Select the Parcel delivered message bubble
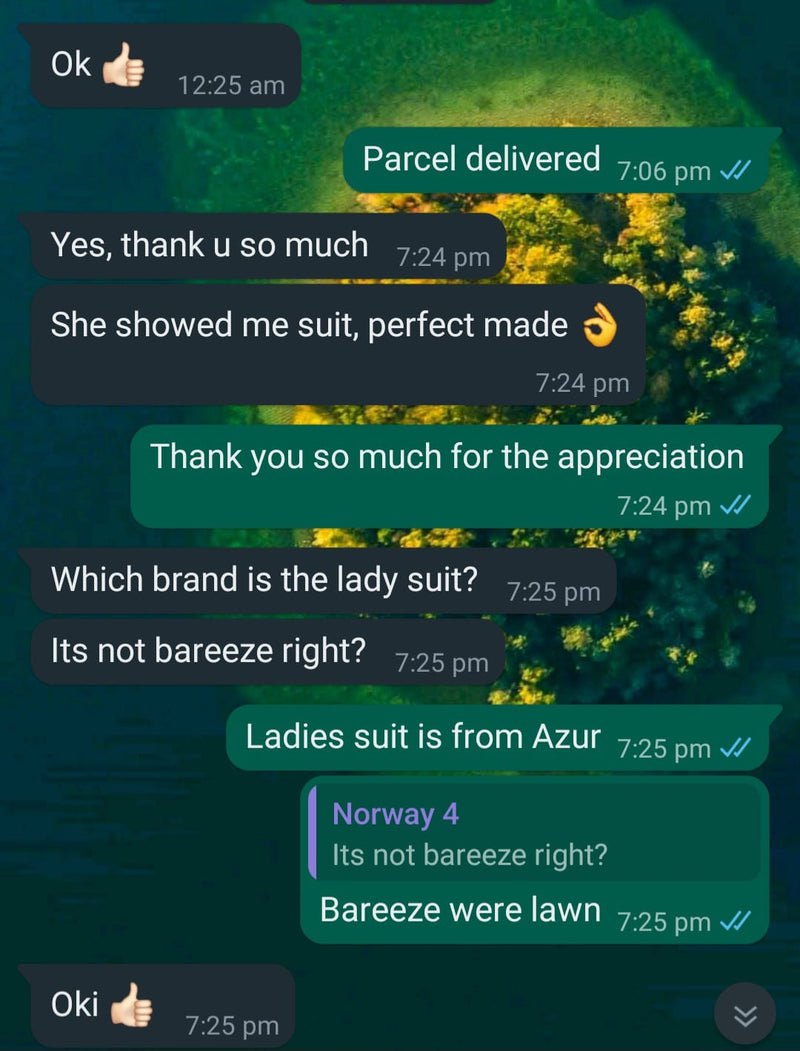The height and width of the screenshot is (1051, 800). pos(480,159)
